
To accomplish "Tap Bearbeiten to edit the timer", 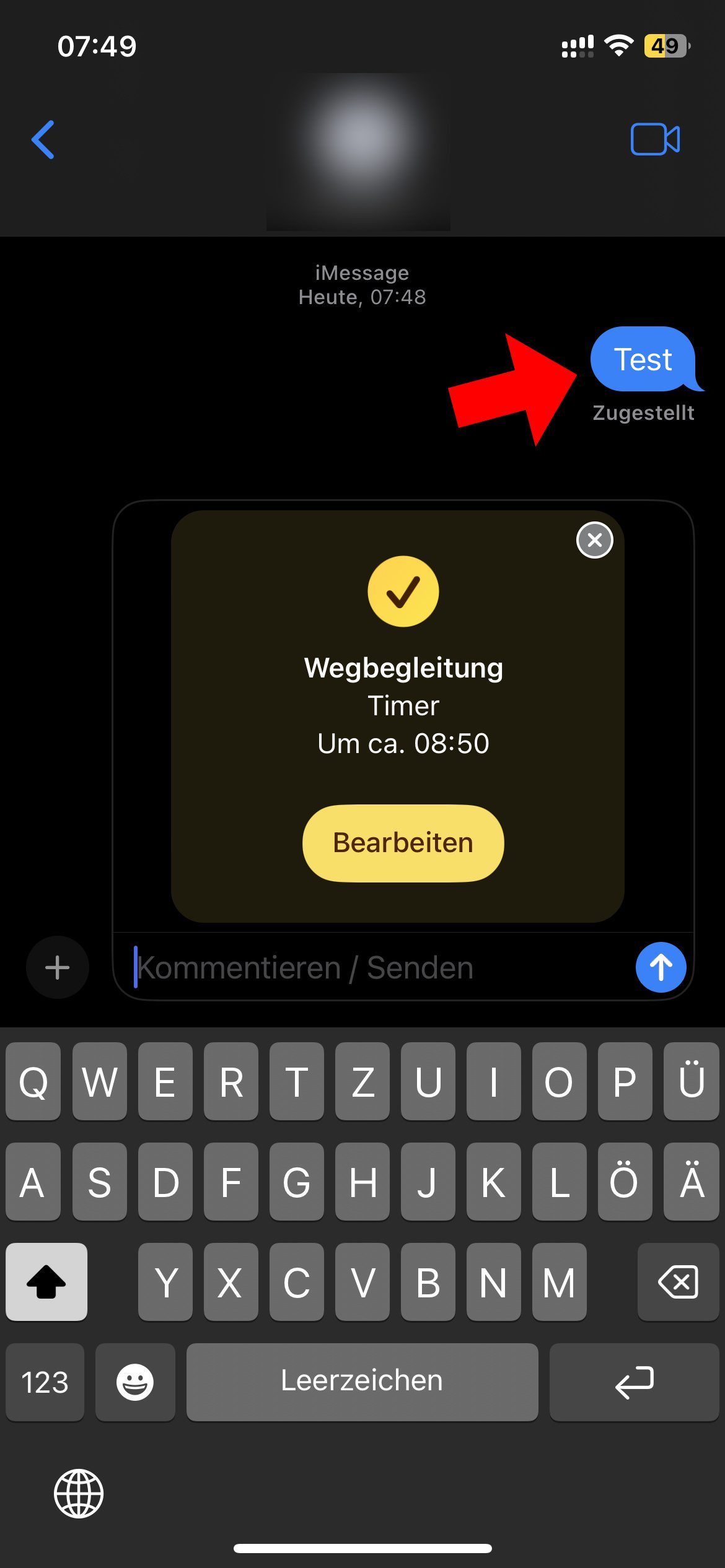I will [x=403, y=843].
